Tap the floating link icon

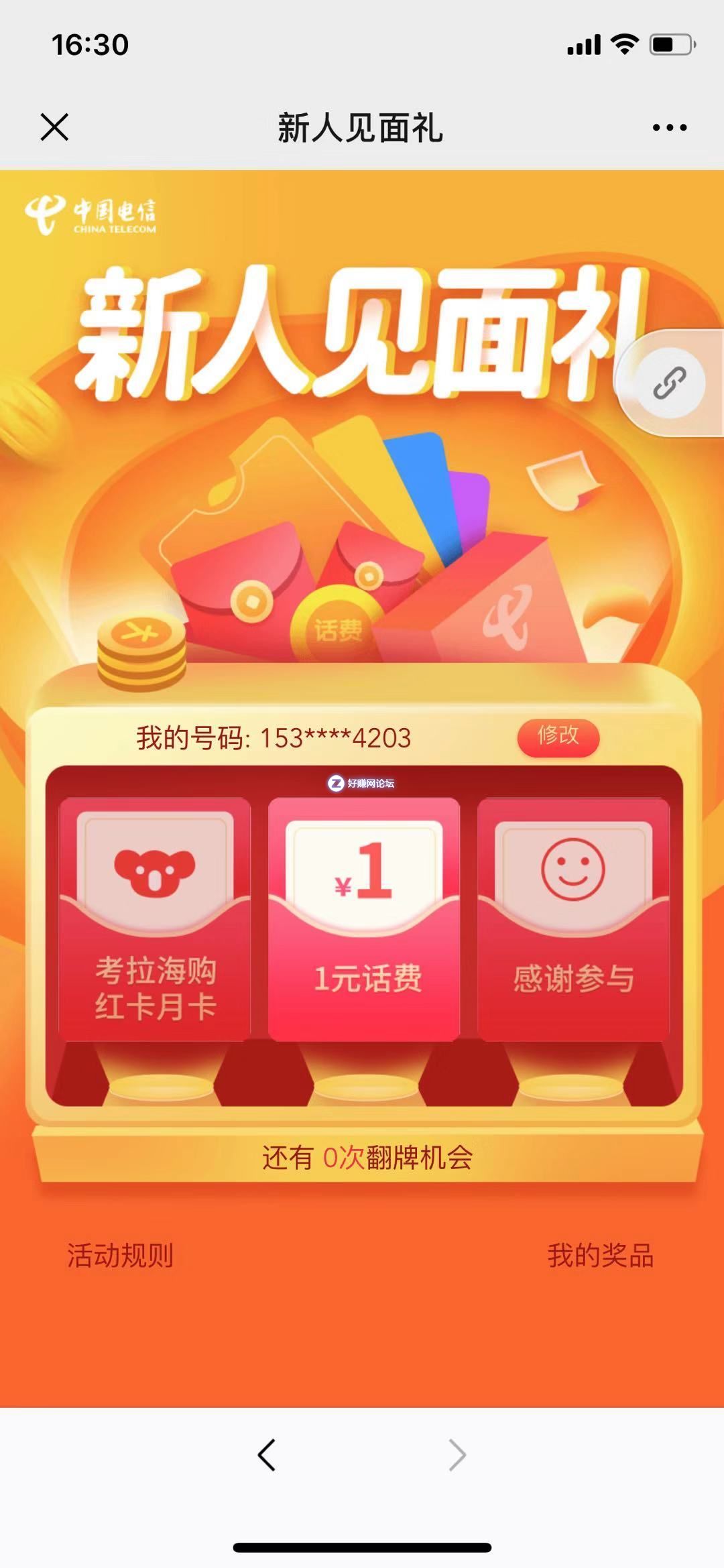[669, 383]
